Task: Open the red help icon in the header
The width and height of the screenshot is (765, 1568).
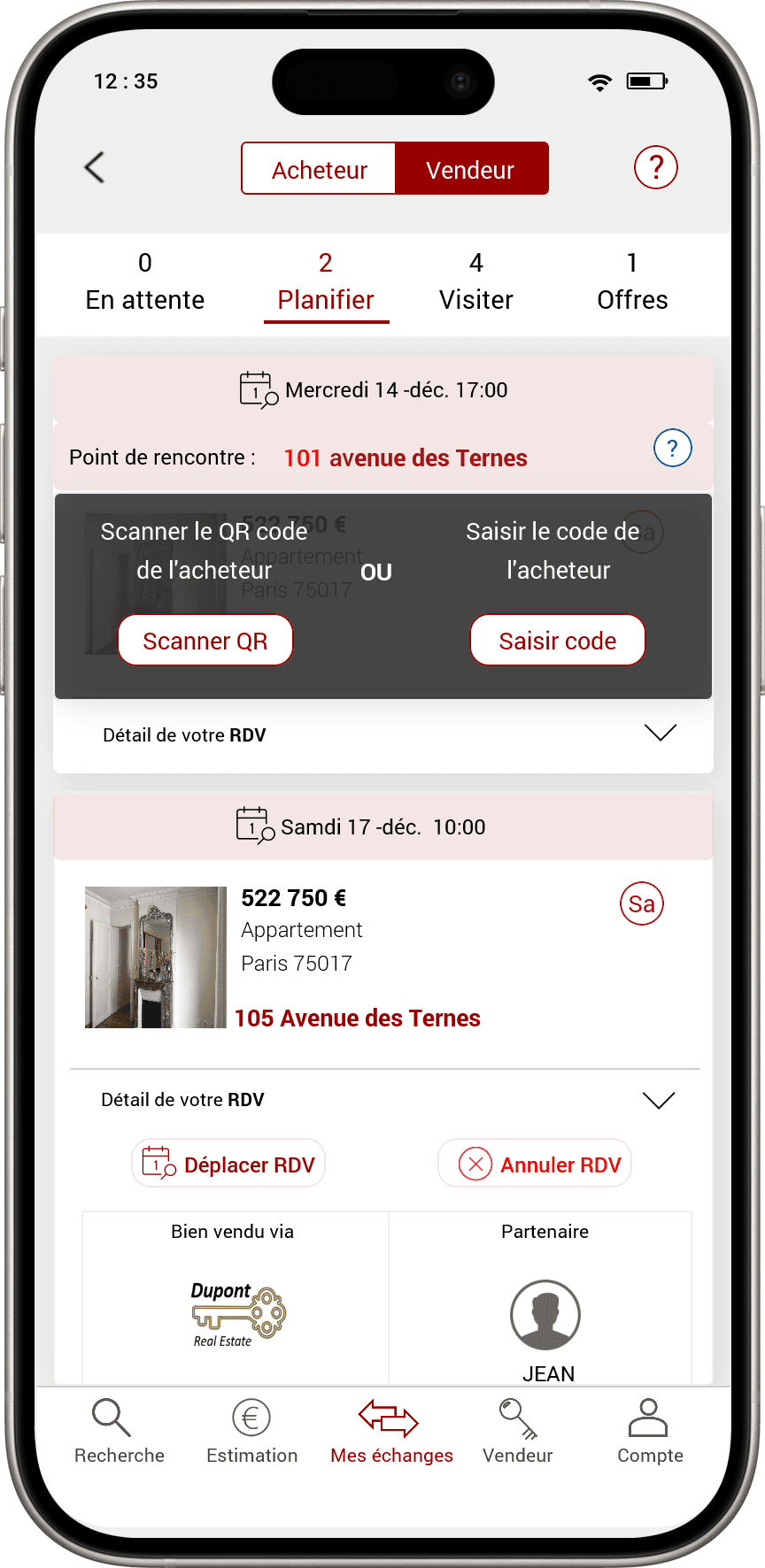Action: tap(655, 167)
